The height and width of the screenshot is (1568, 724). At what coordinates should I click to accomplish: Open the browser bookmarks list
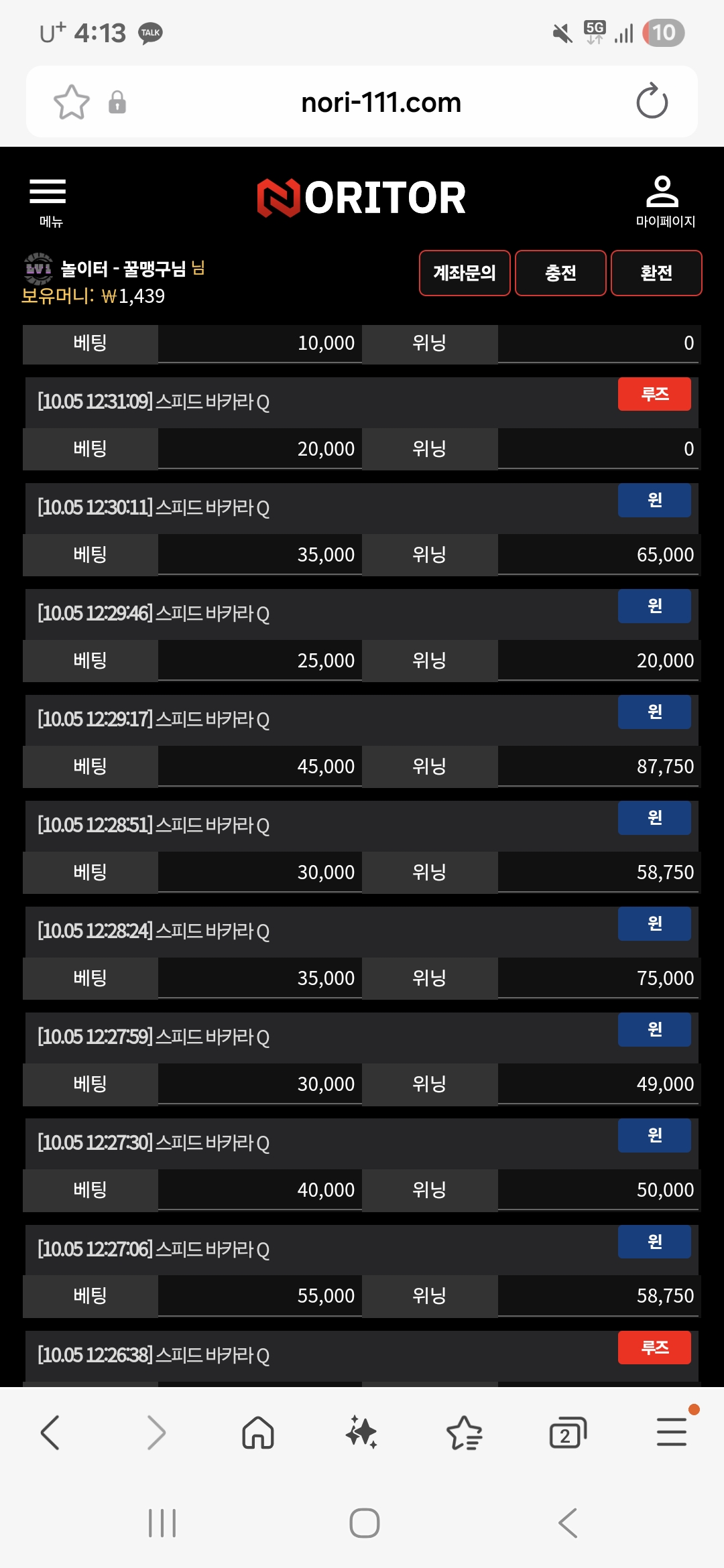click(464, 1433)
